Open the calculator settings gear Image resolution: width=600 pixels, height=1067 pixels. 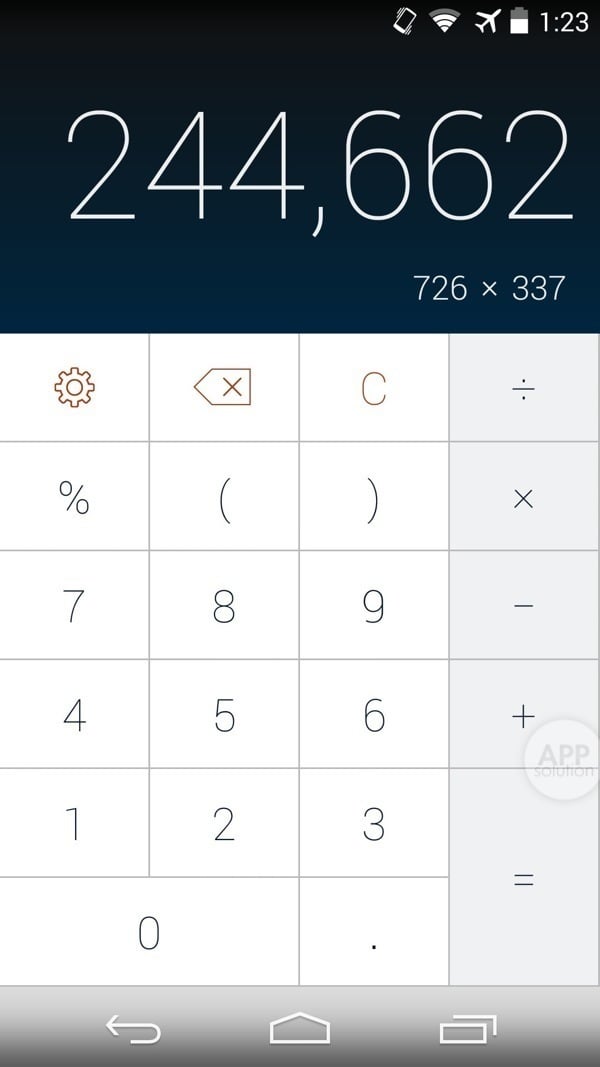(74, 387)
